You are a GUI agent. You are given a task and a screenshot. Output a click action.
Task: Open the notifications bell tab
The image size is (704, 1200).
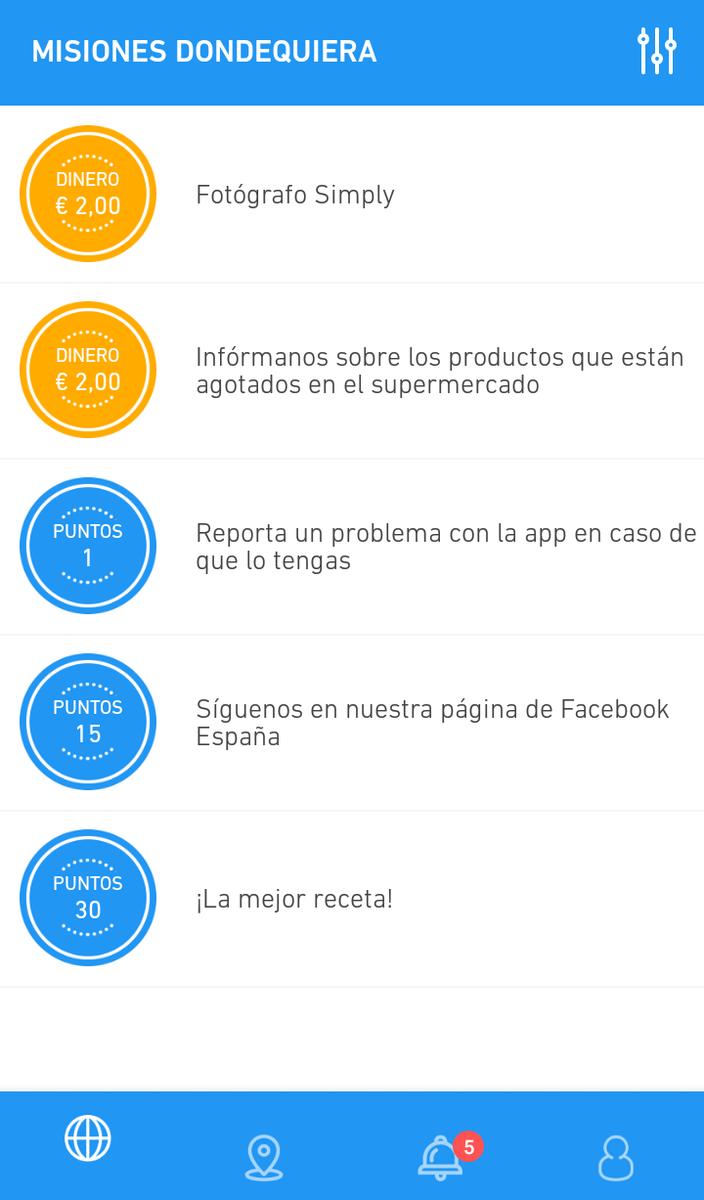tap(441, 1158)
